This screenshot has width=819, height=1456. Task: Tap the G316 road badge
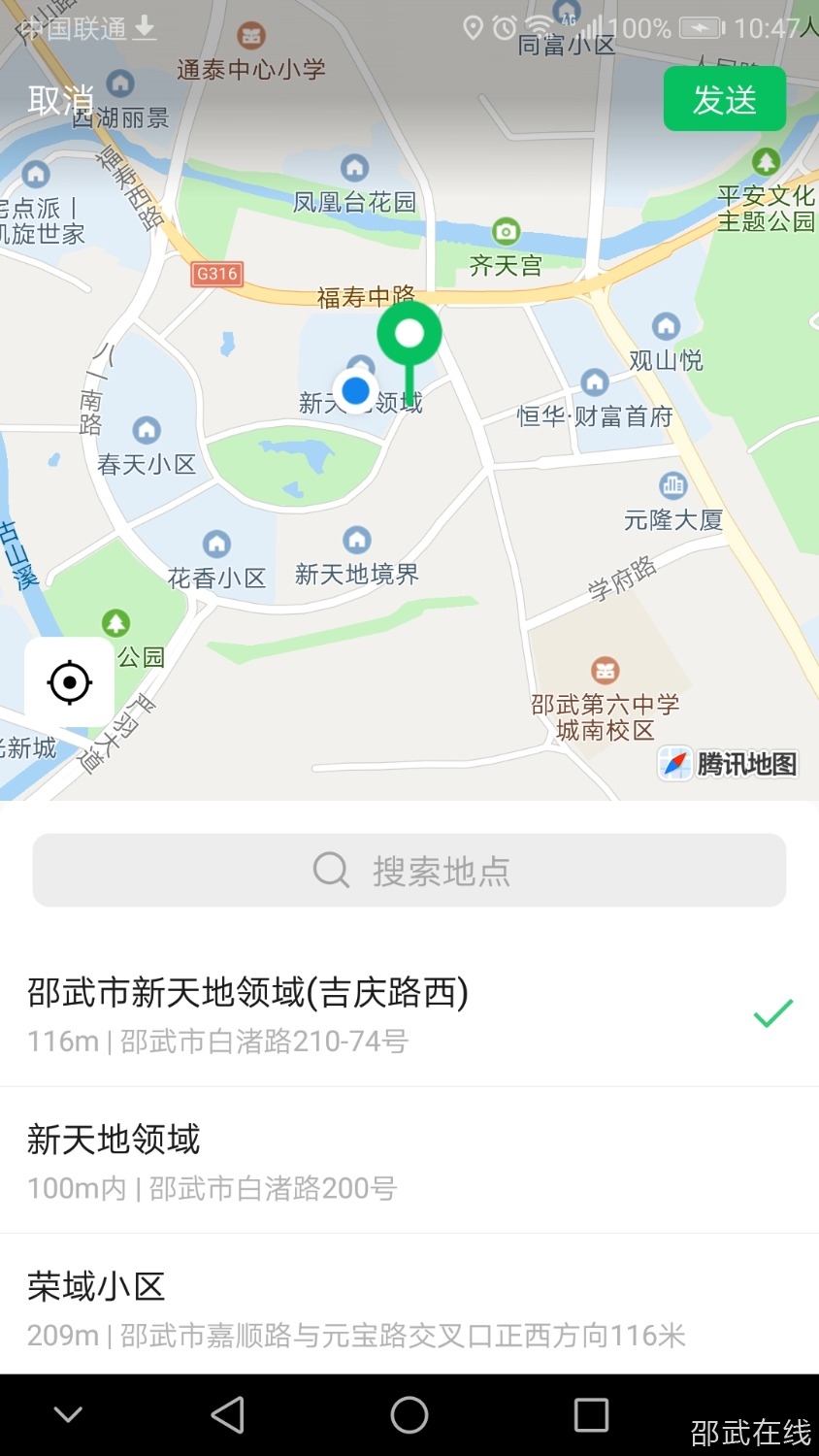point(215,275)
